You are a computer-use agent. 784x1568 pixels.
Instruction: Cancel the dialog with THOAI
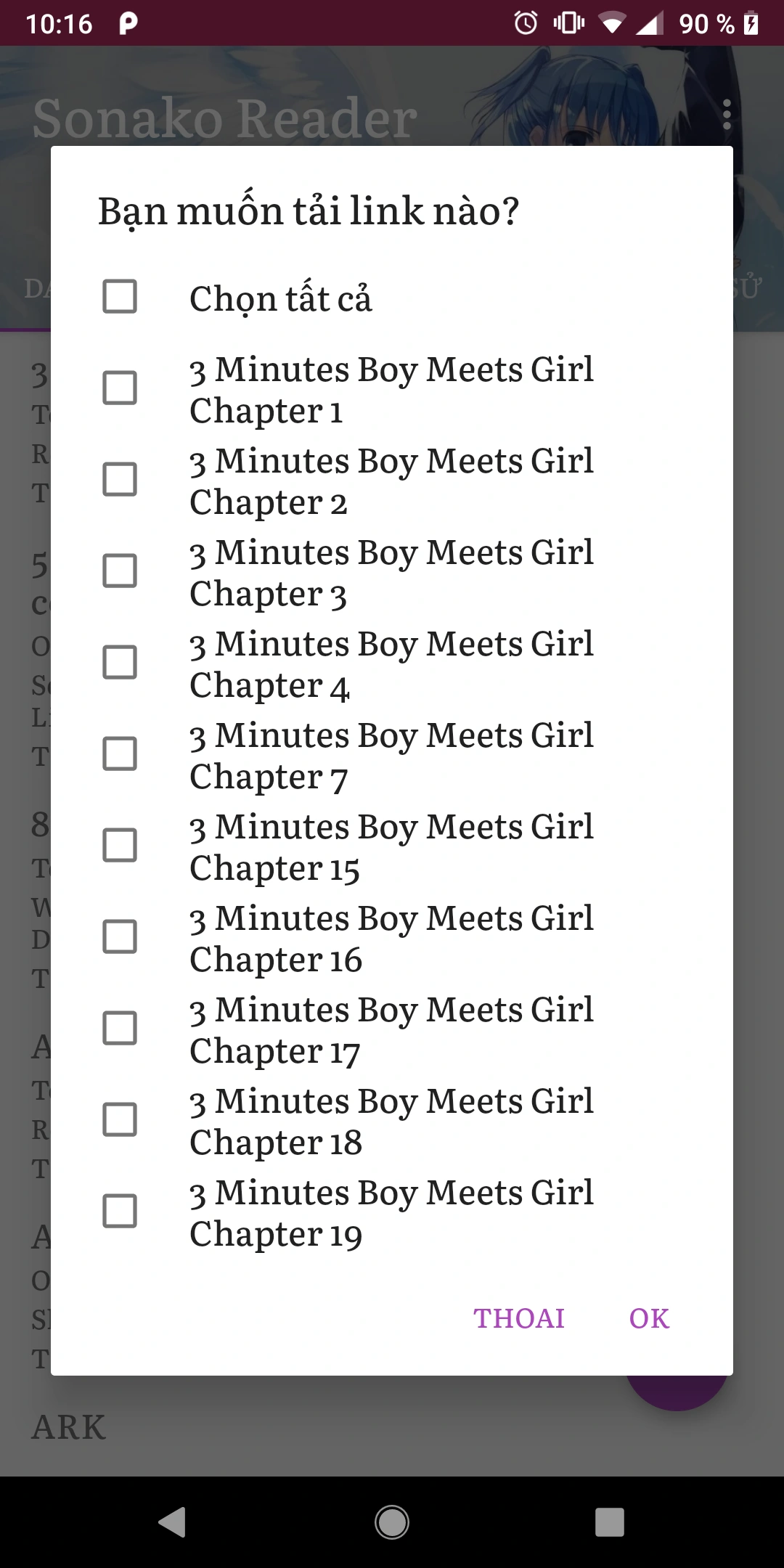point(519,1318)
